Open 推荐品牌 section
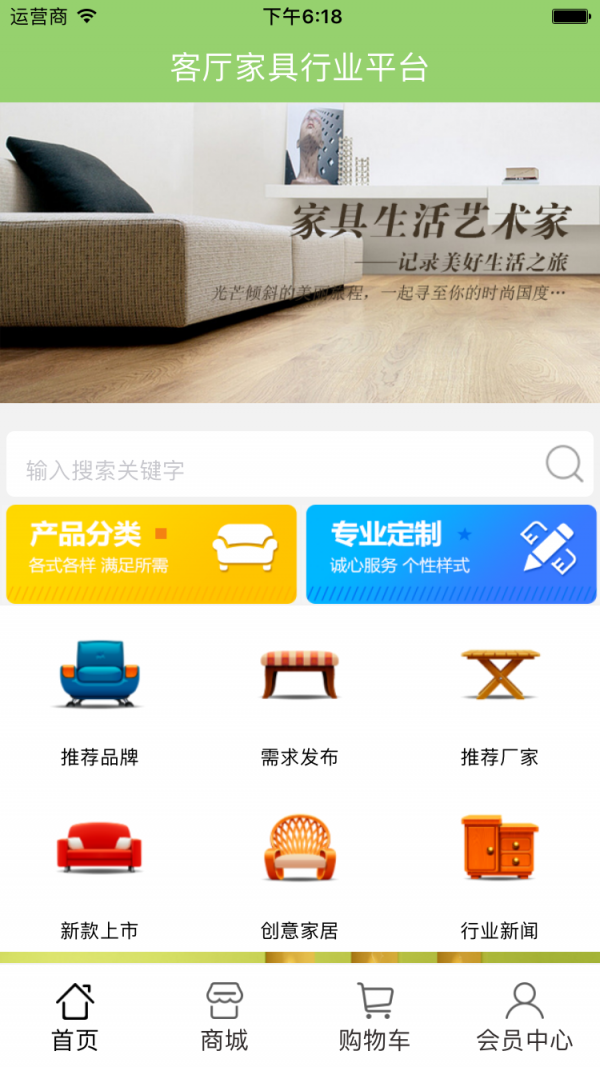This screenshot has height=1067, width=600. coord(100,702)
